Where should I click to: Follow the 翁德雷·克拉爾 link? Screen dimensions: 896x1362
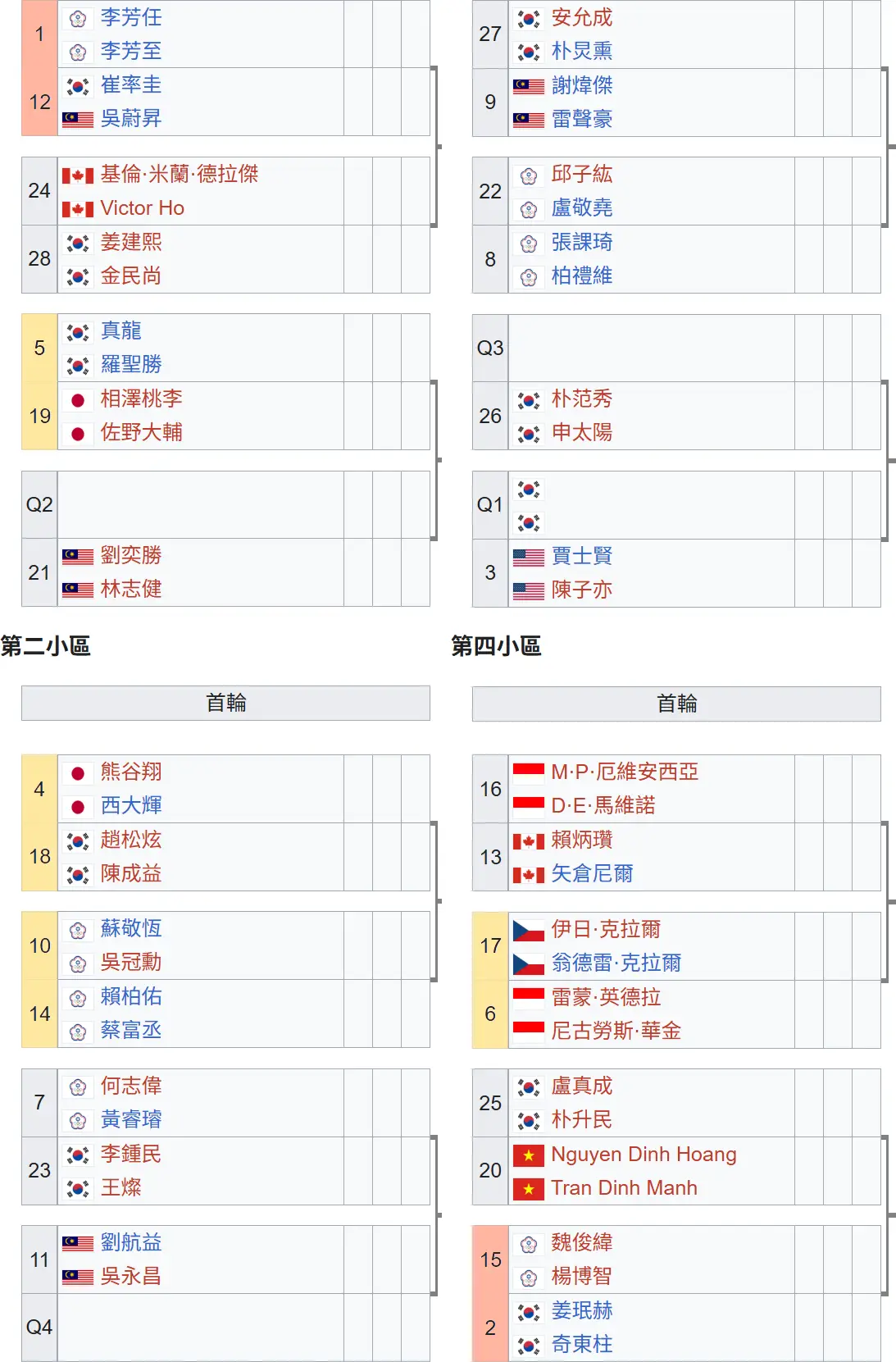tap(616, 963)
